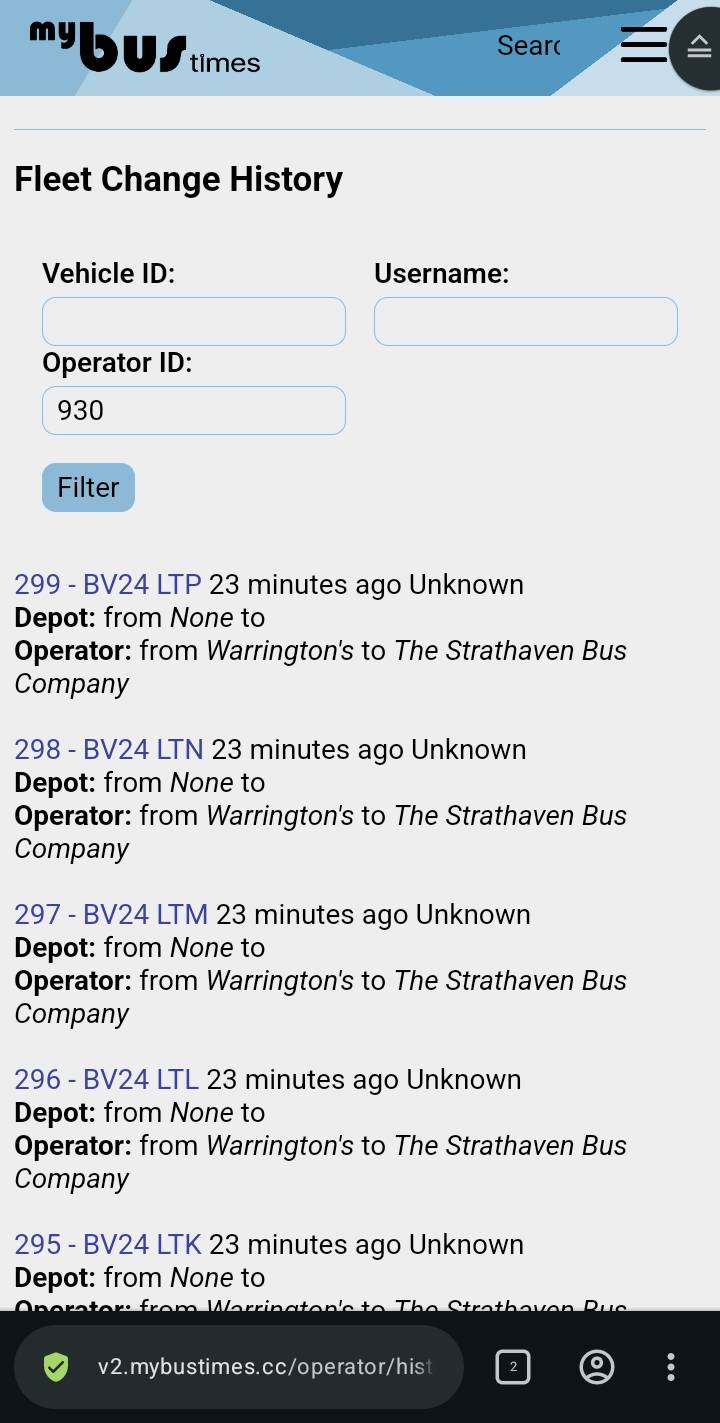Open the browser tab switcher
720x1423 pixels.
[x=513, y=1367]
